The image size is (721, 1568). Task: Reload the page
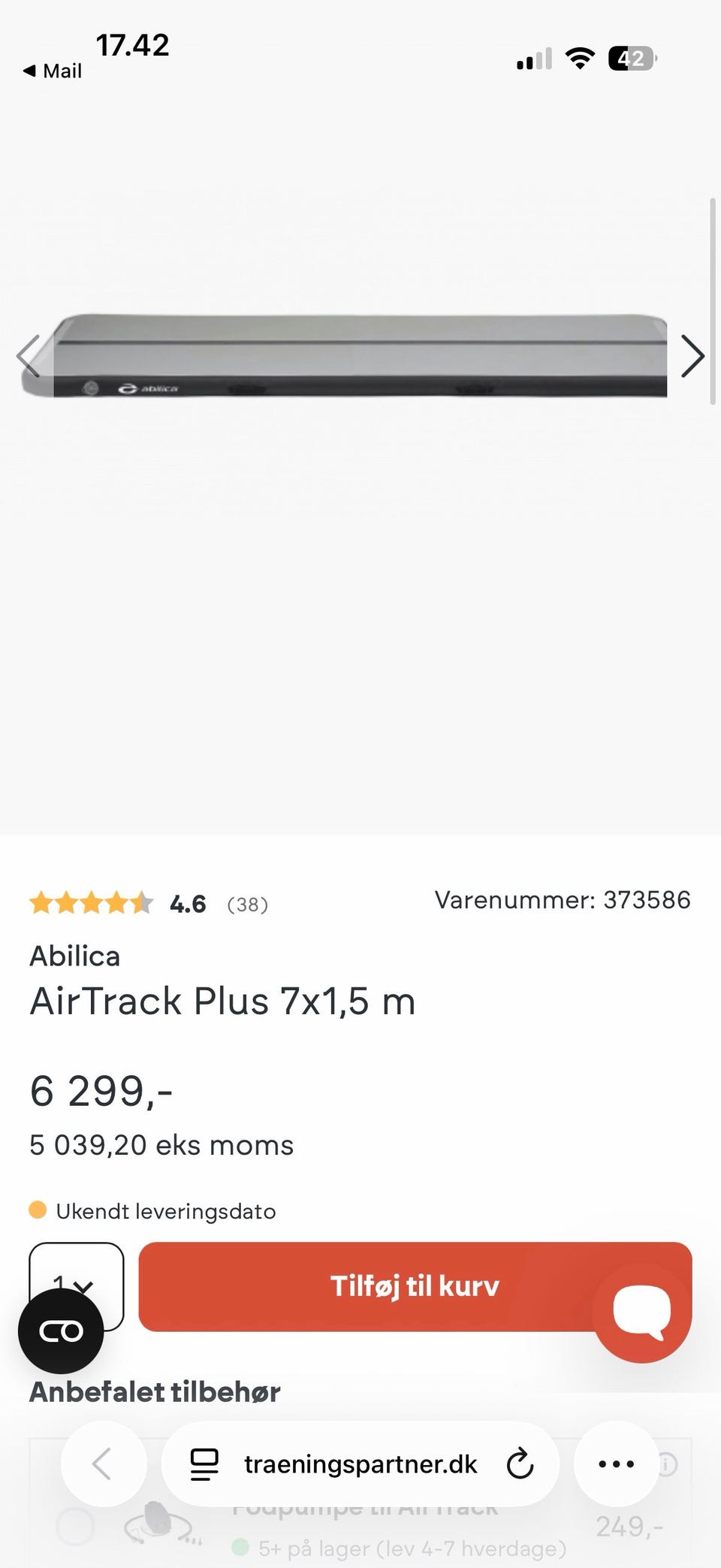[x=520, y=1464]
